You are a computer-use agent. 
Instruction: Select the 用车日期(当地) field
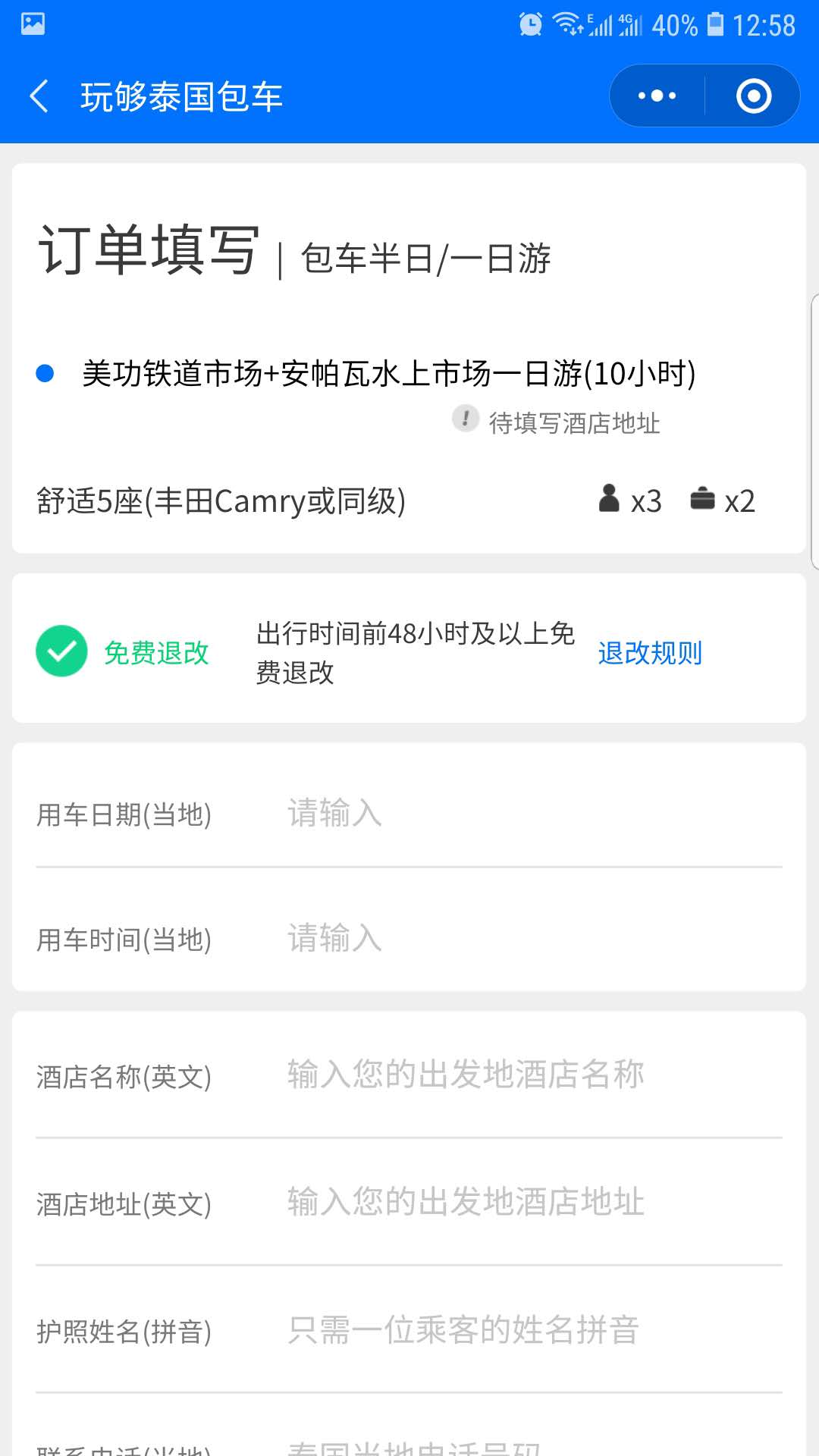409,814
